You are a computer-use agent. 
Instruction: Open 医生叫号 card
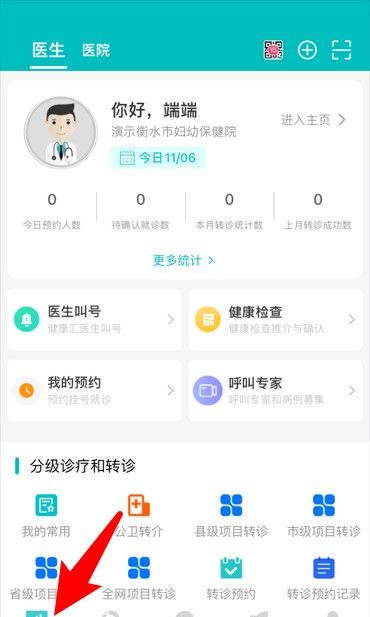[x=94, y=319]
